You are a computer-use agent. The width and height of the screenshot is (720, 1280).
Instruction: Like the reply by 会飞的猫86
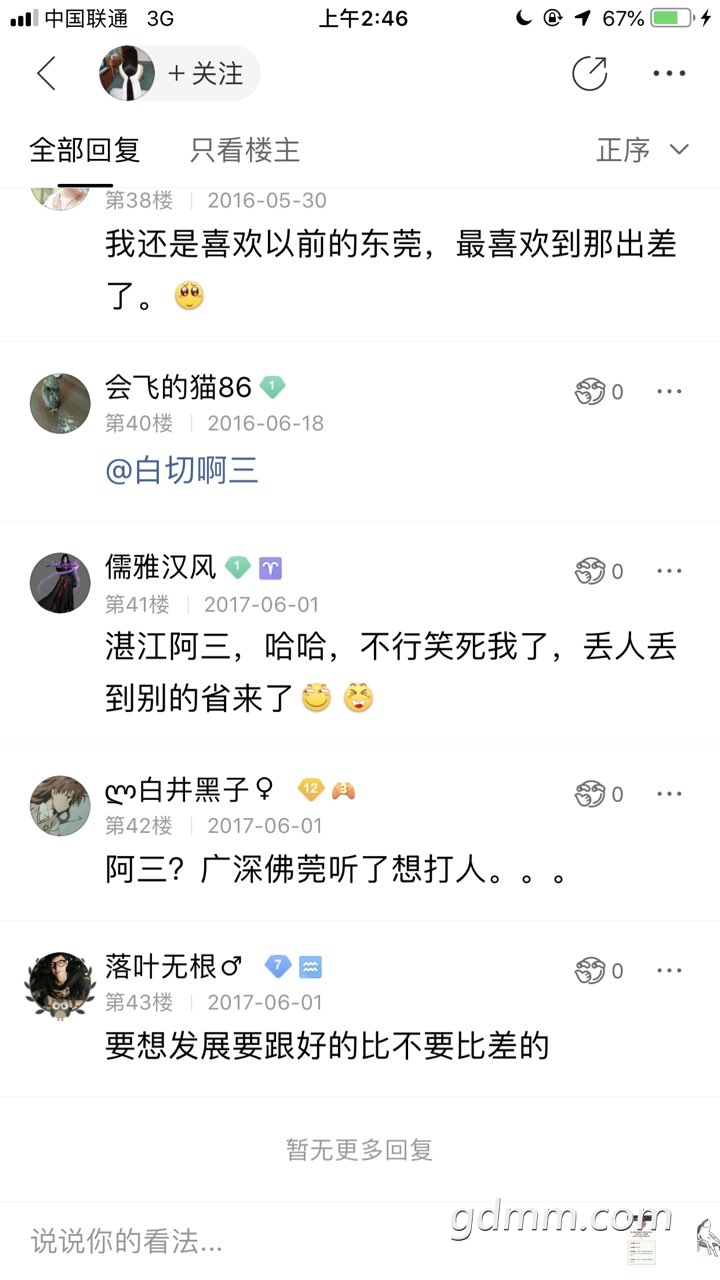pos(599,392)
